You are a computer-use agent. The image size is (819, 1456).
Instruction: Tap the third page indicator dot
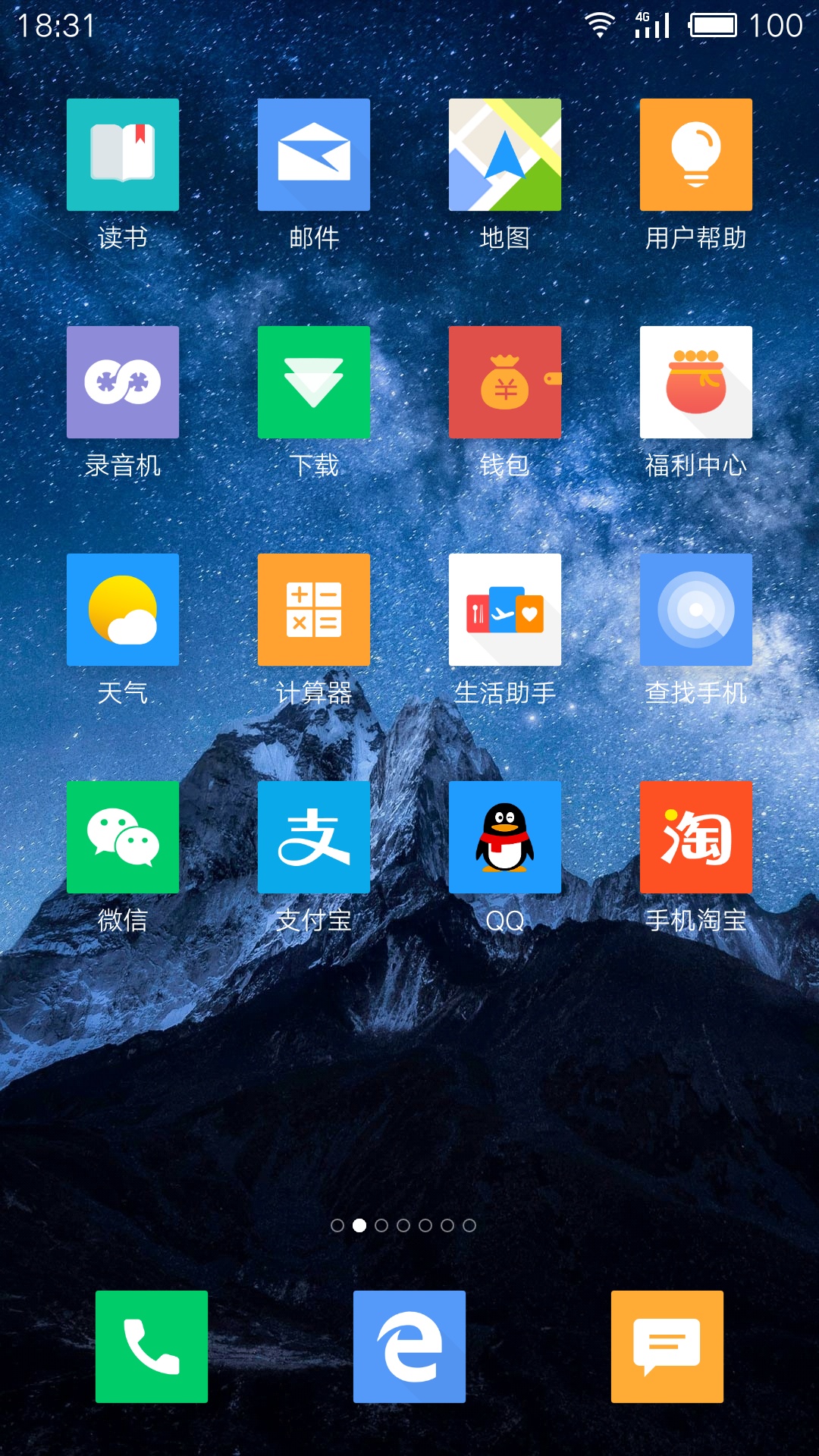tap(381, 1225)
